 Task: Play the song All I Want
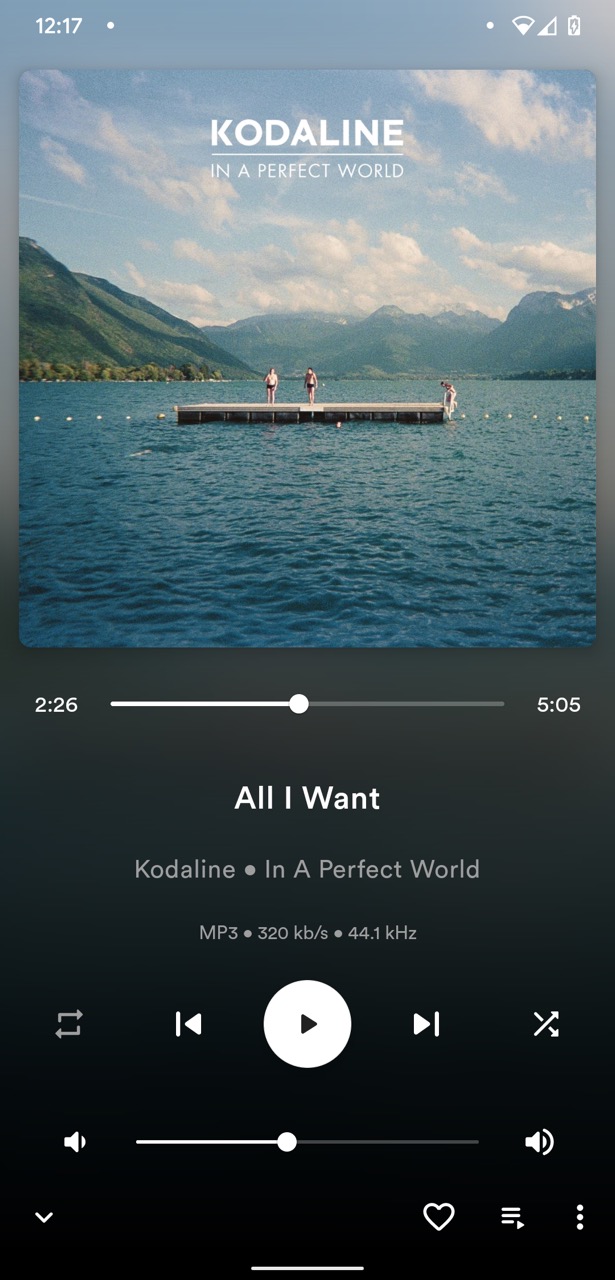point(307,1024)
